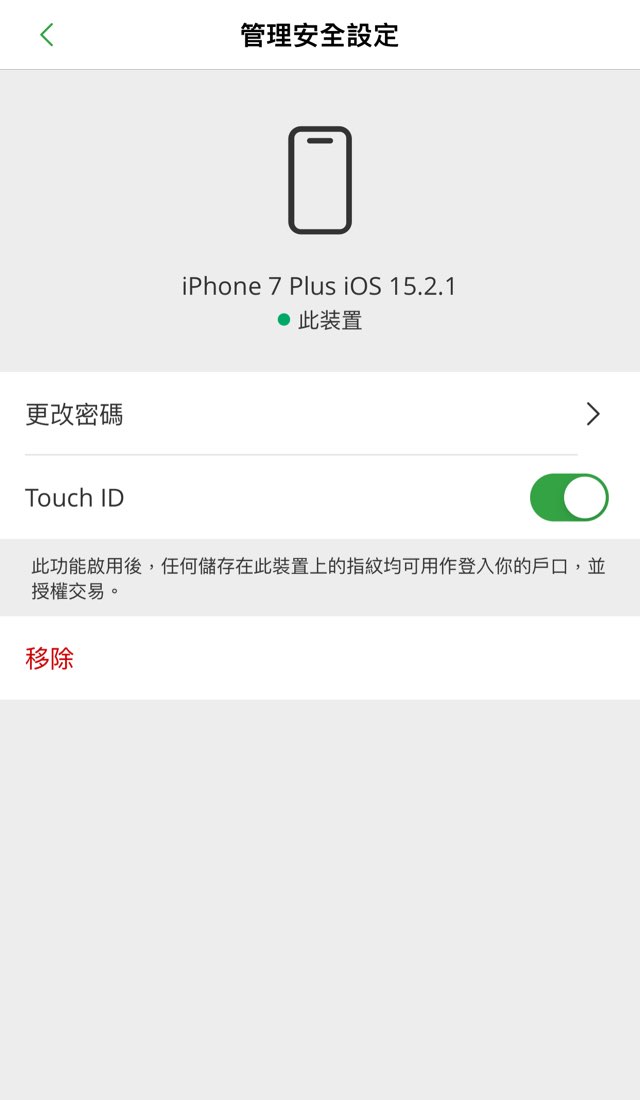The height and width of the screenshot is (1100, 640).
Task: Open the 更改密碼 row
Action: (x=320, y=414)
